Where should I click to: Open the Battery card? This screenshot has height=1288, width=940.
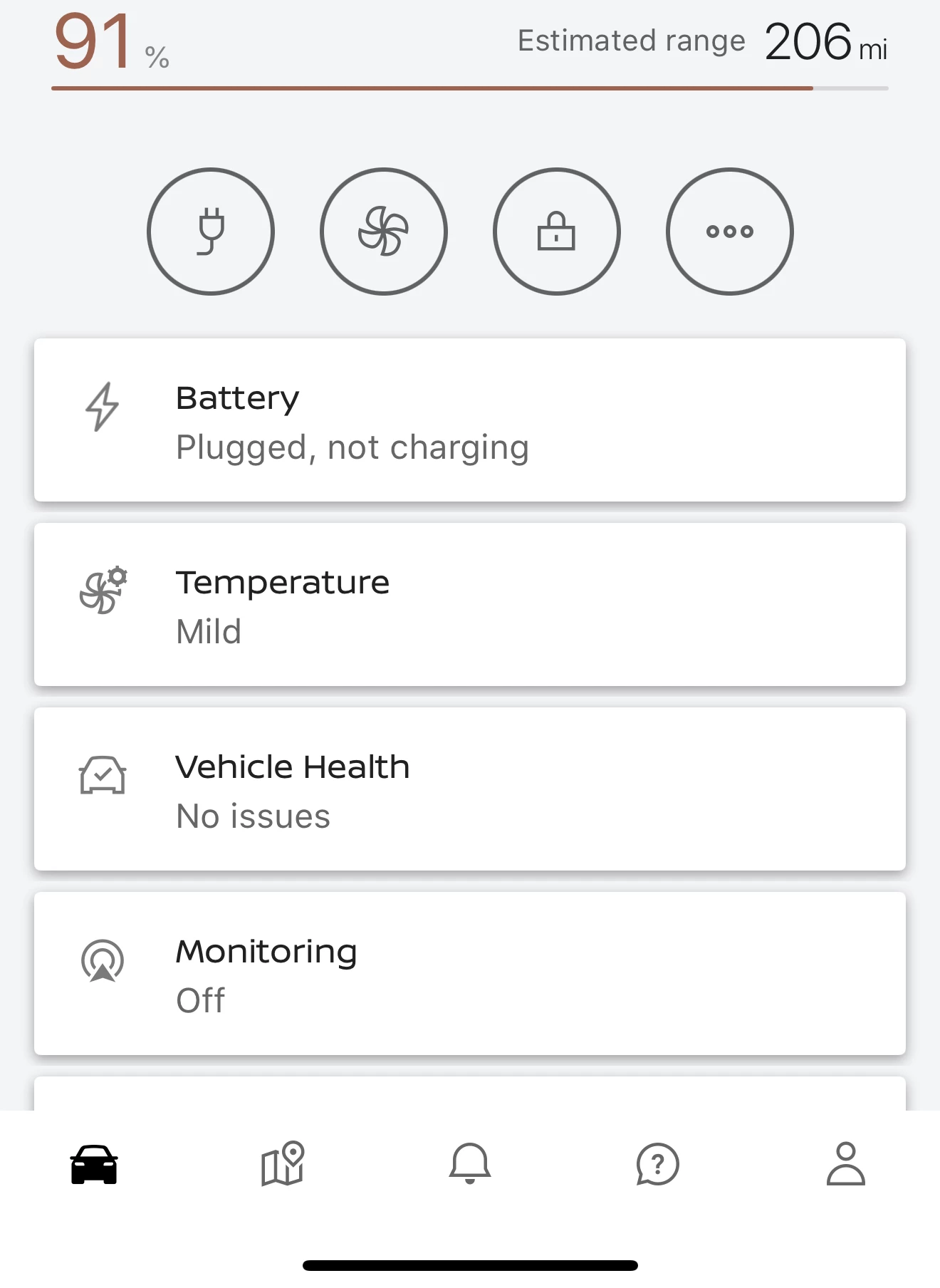click(x=470, y=420)
